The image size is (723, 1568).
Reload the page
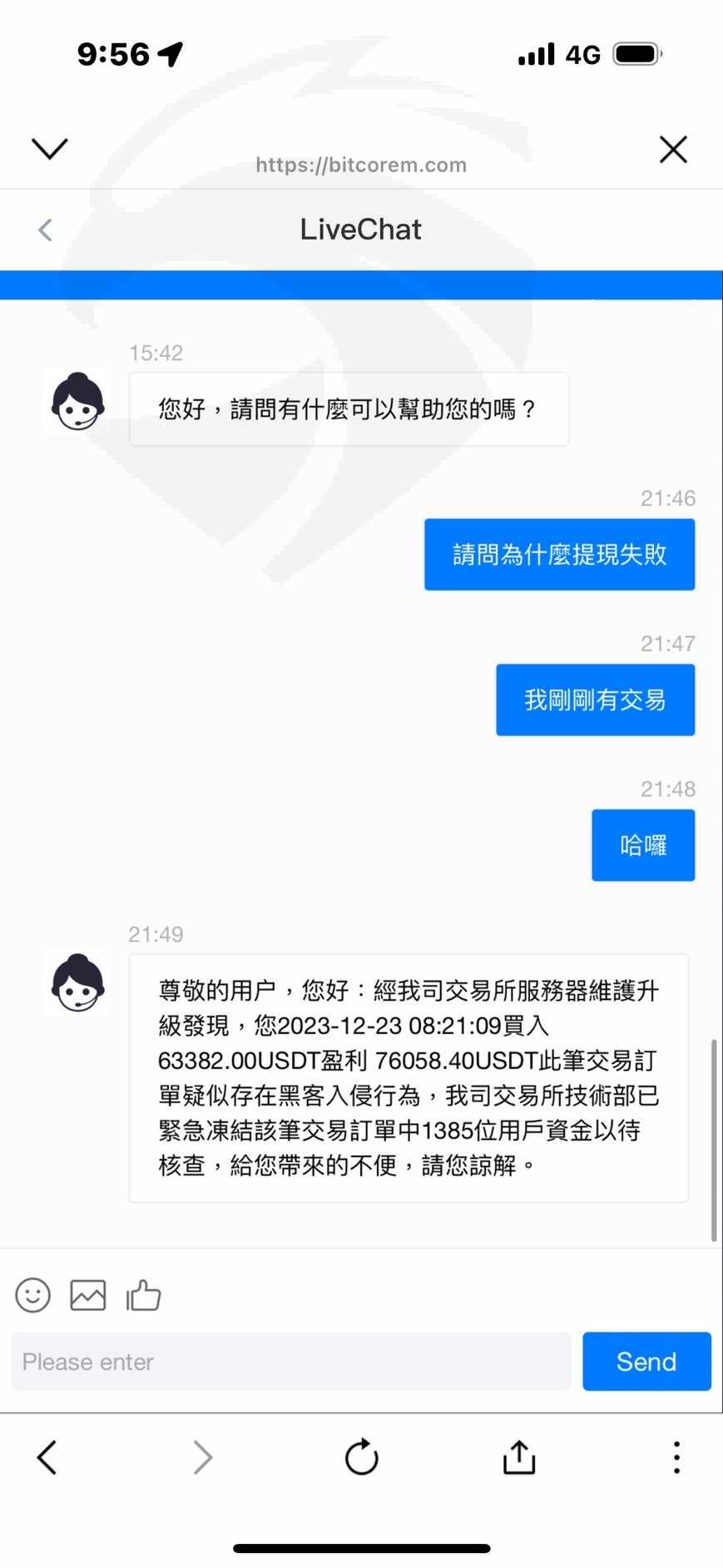362,1457
